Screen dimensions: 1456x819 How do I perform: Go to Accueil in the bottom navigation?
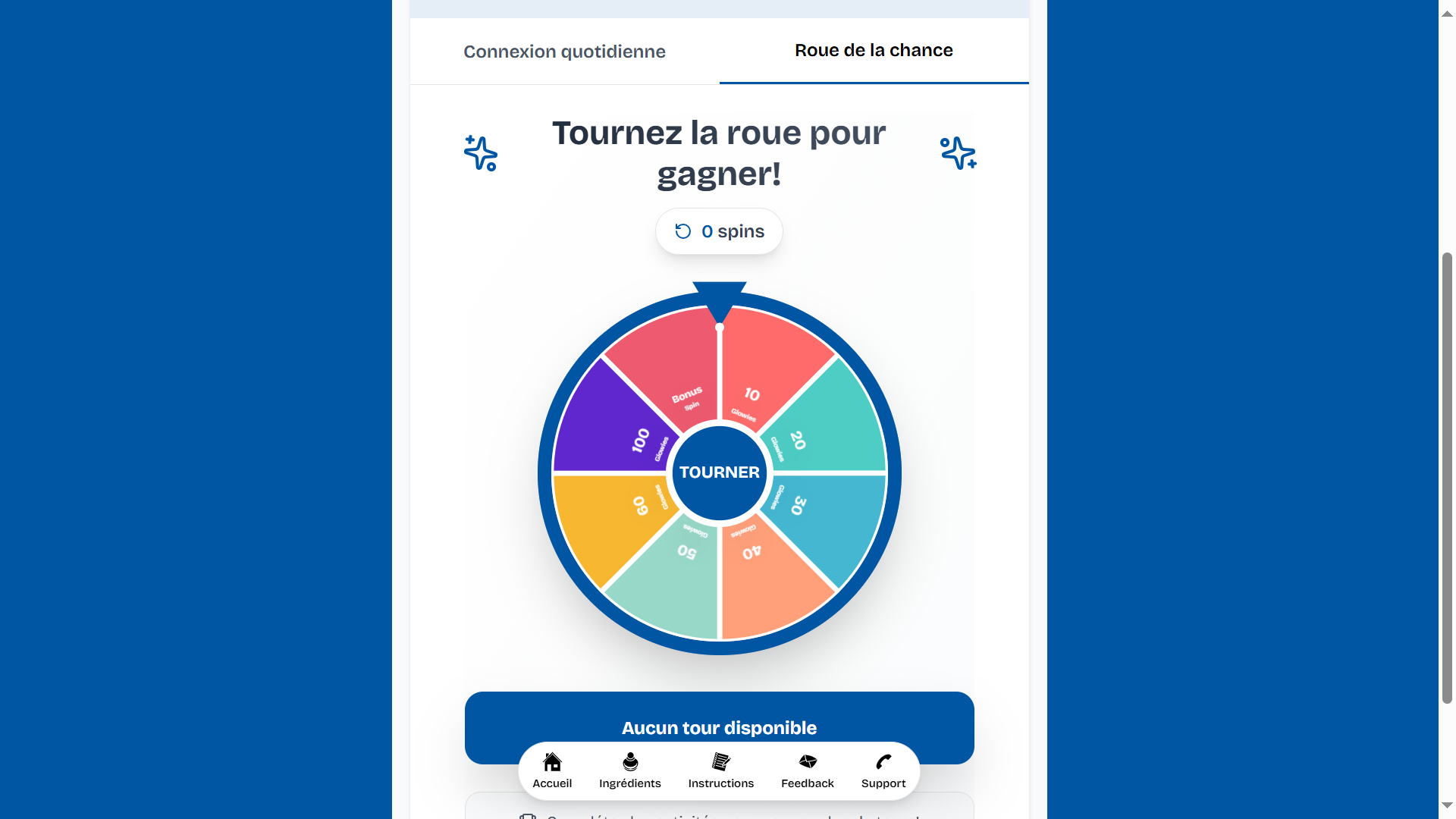552,770
